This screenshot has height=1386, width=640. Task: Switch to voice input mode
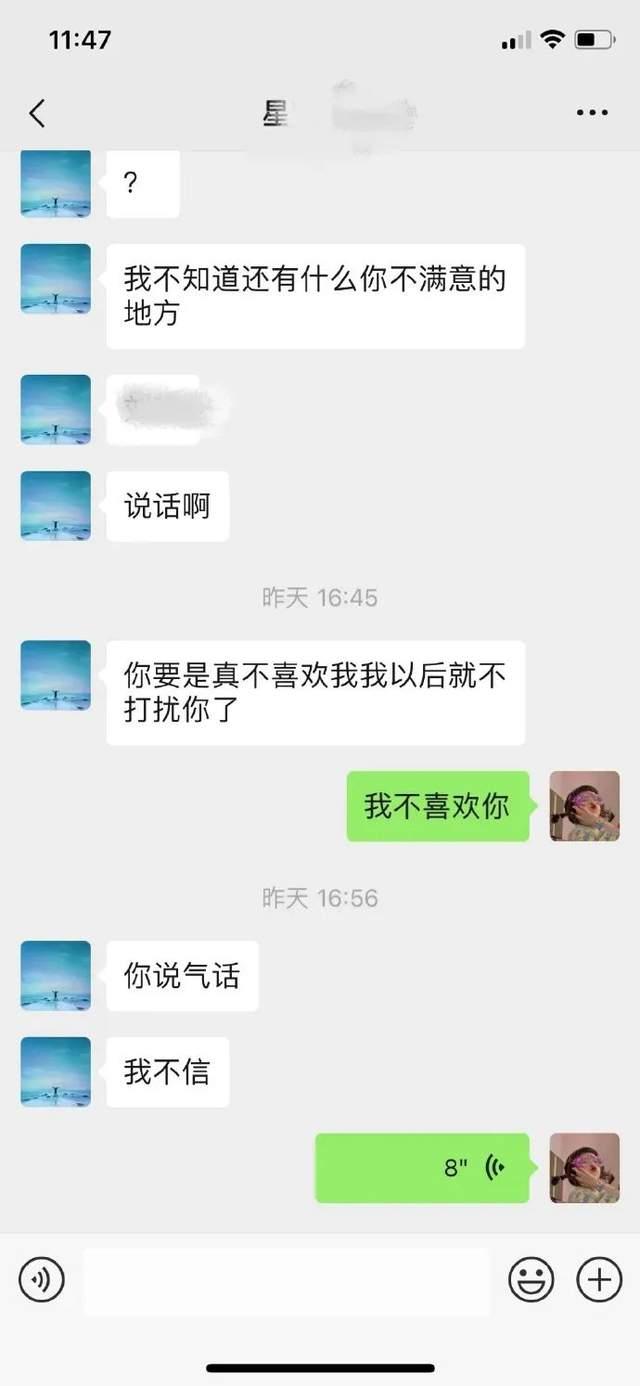(42, 1279)
